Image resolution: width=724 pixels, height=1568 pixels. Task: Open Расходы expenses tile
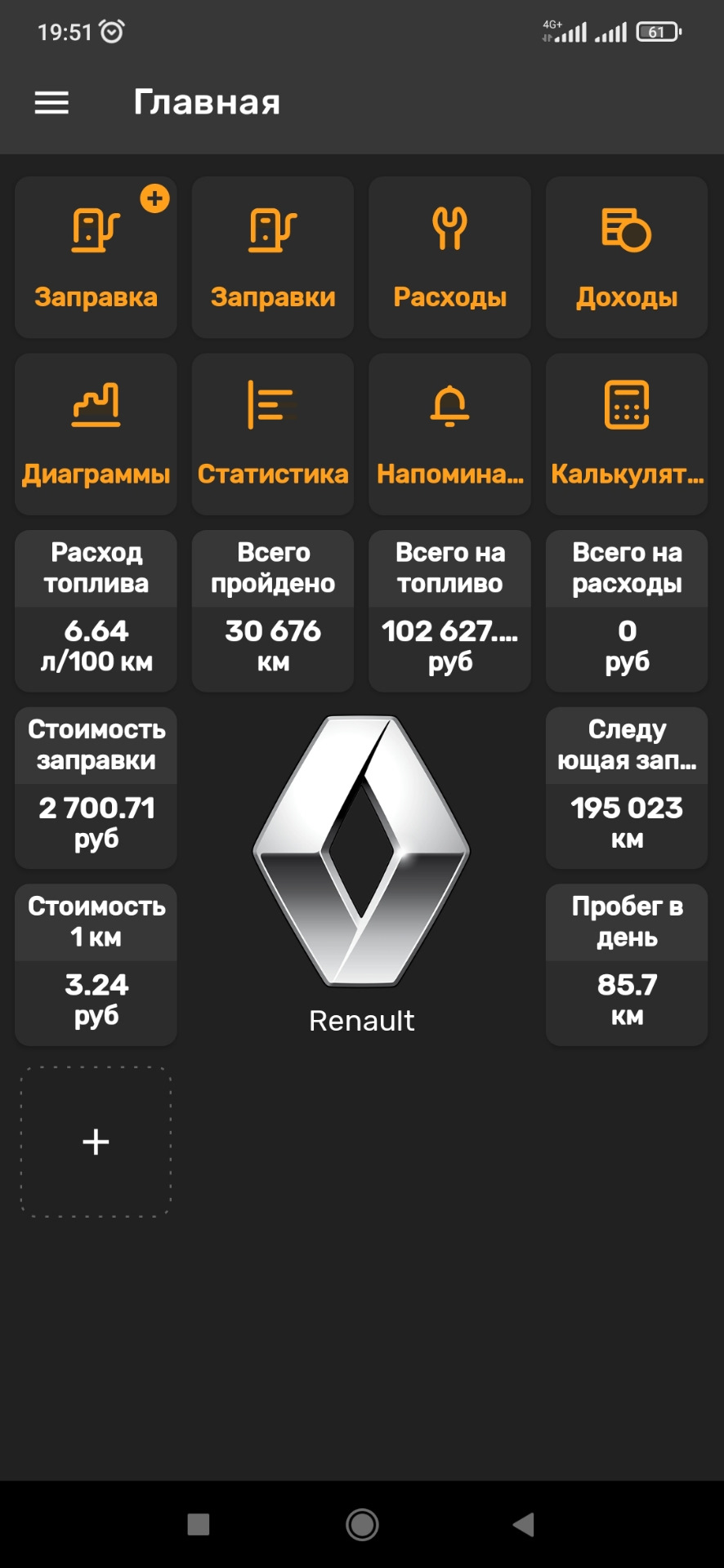[450, 257]
